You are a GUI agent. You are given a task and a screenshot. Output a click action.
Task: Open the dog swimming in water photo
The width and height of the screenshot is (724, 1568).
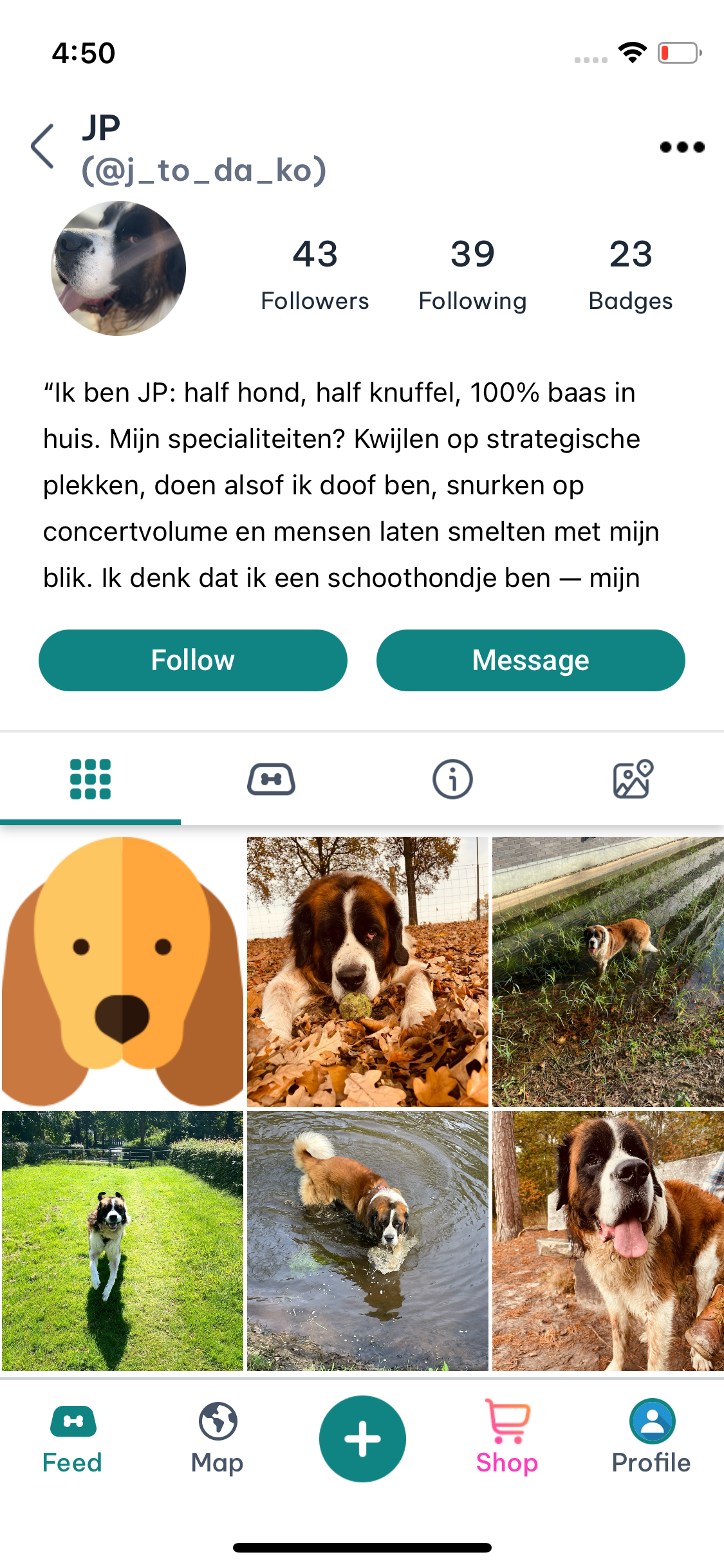coord(367,1240)
